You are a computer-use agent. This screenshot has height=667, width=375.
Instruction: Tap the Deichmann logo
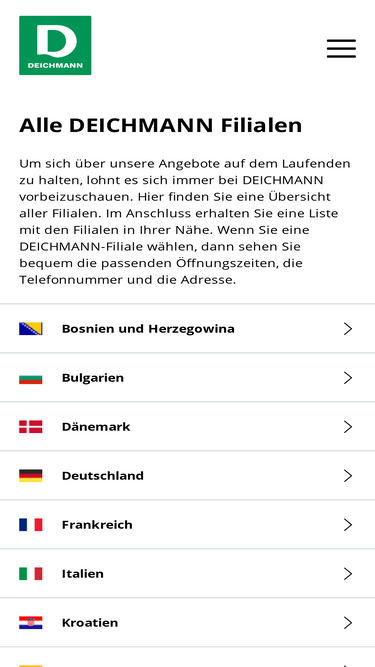tap(55, 46)
